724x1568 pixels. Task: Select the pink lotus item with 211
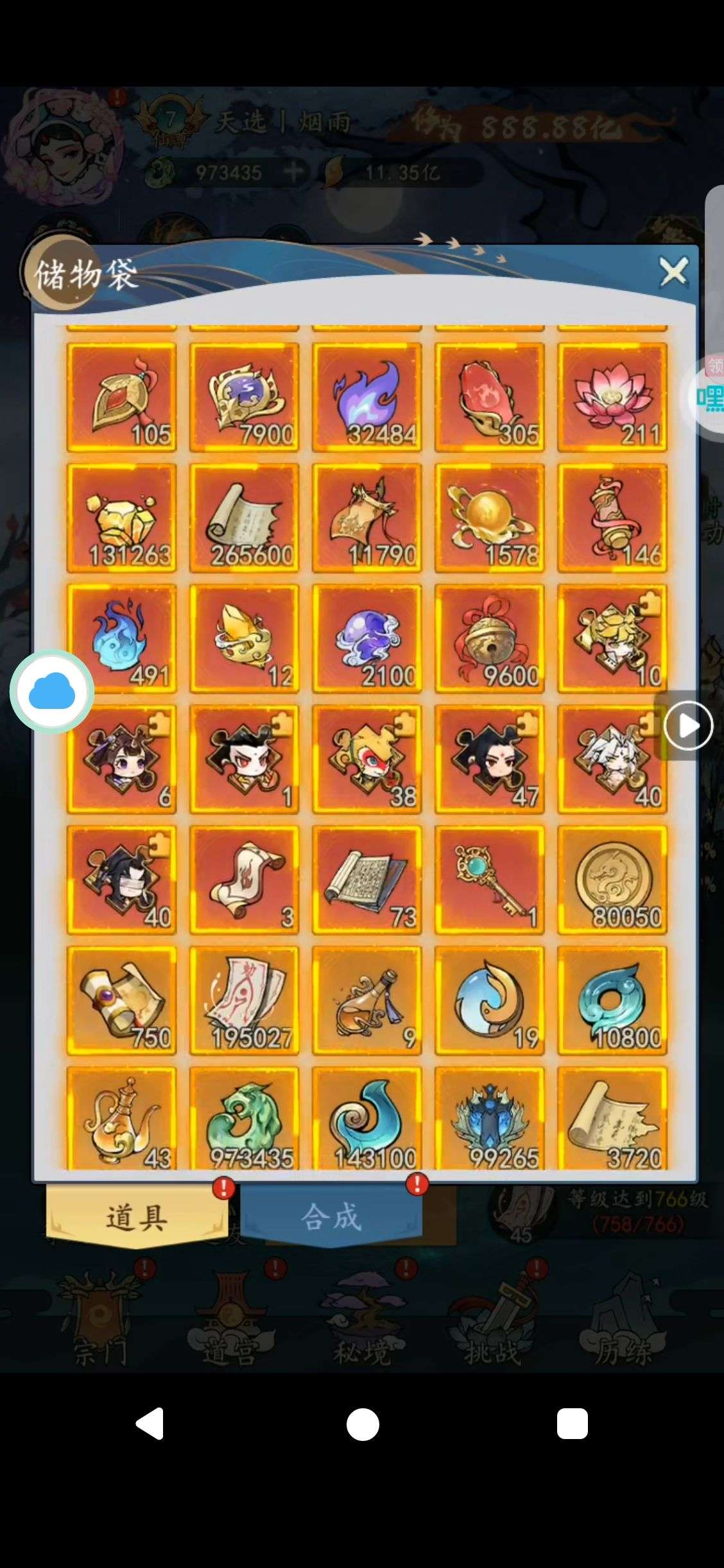pos(612,397)
